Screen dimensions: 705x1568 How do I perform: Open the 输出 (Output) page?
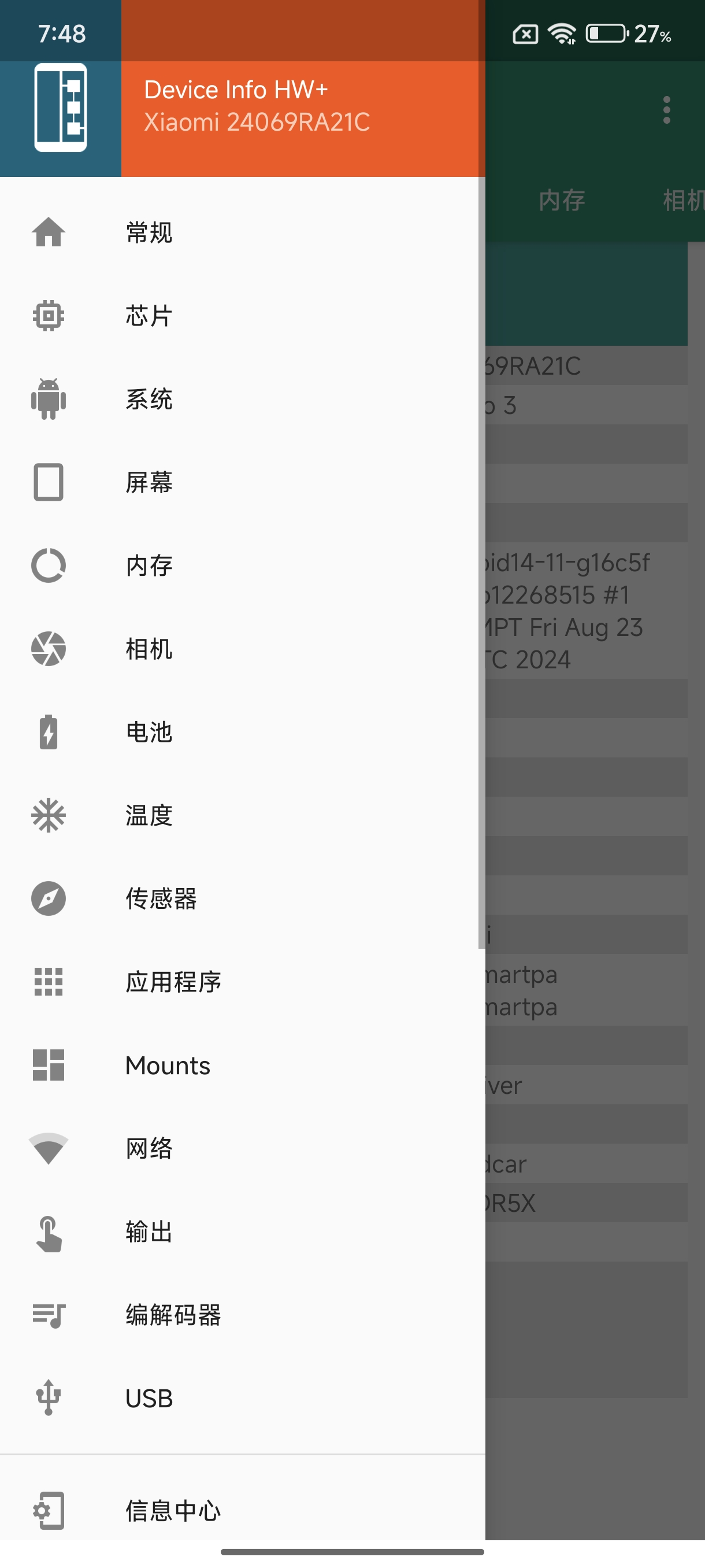pos(149,1232)
